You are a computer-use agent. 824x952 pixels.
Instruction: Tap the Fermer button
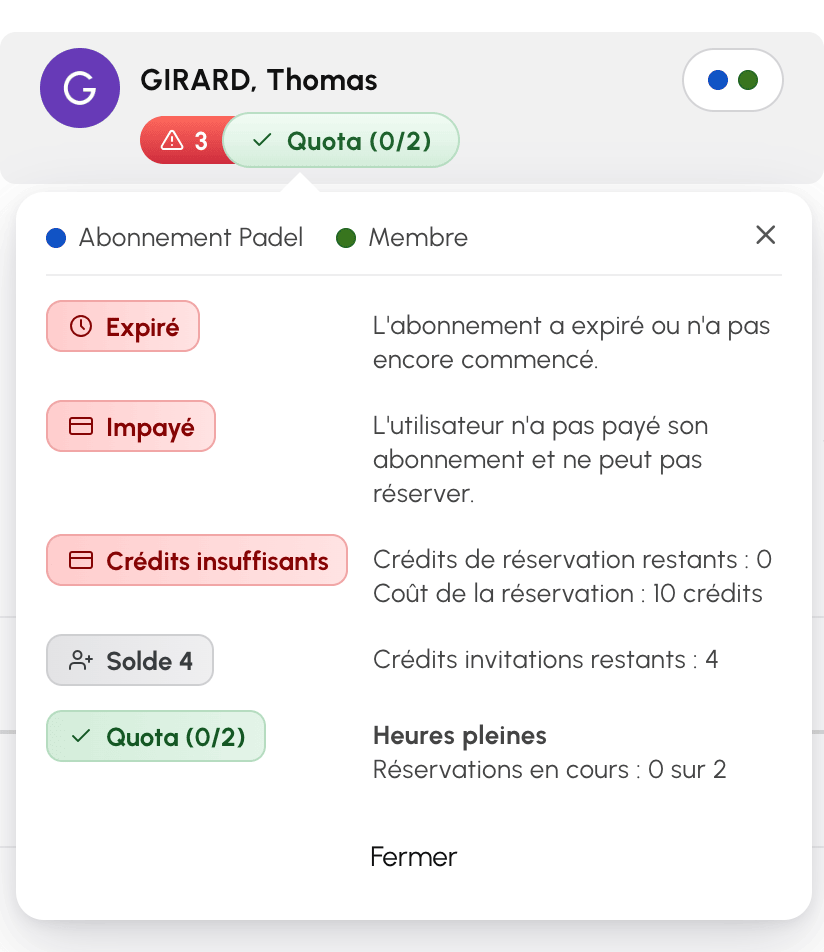(414, 857)
